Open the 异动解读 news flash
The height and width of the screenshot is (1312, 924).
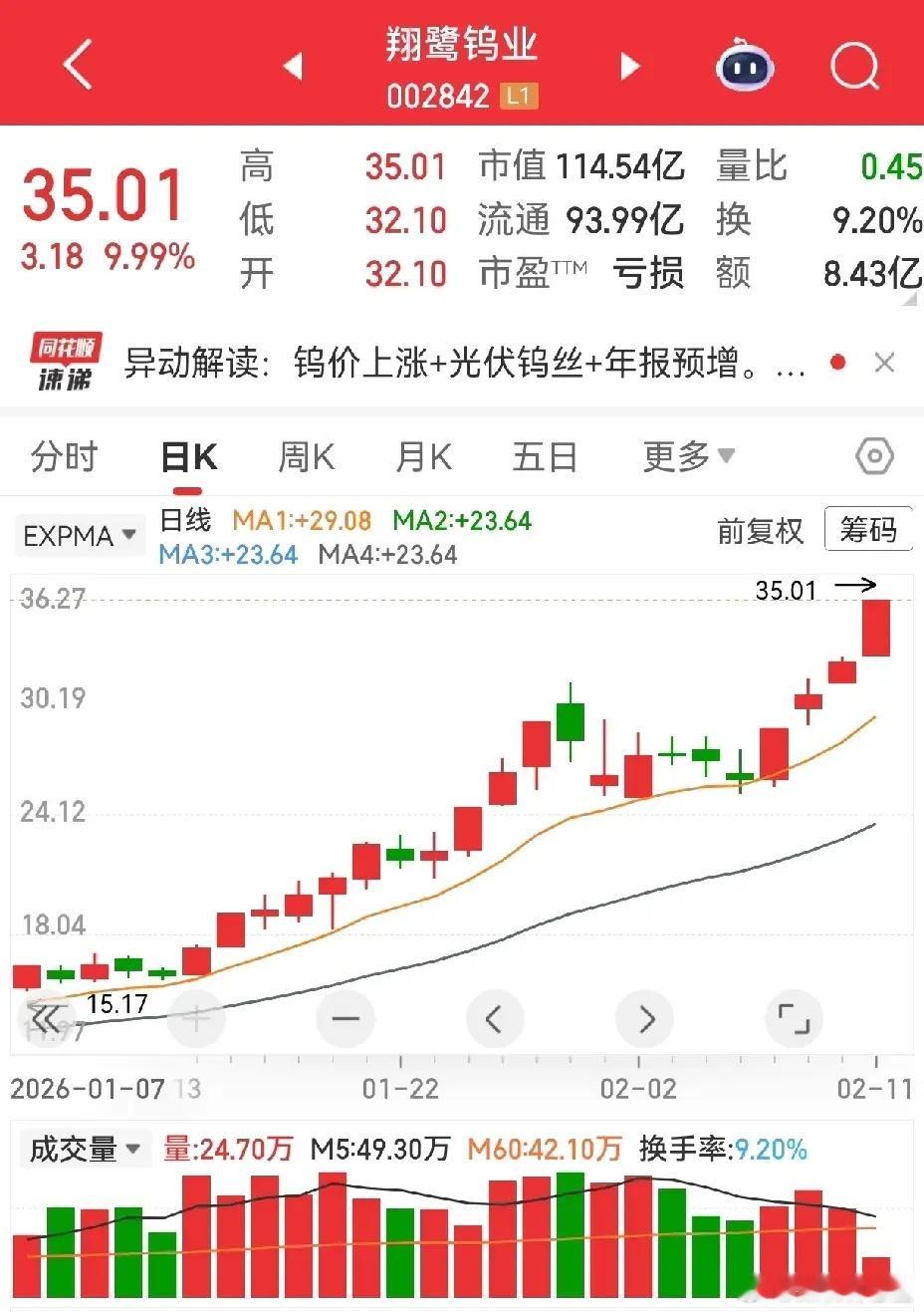point(458,364)
